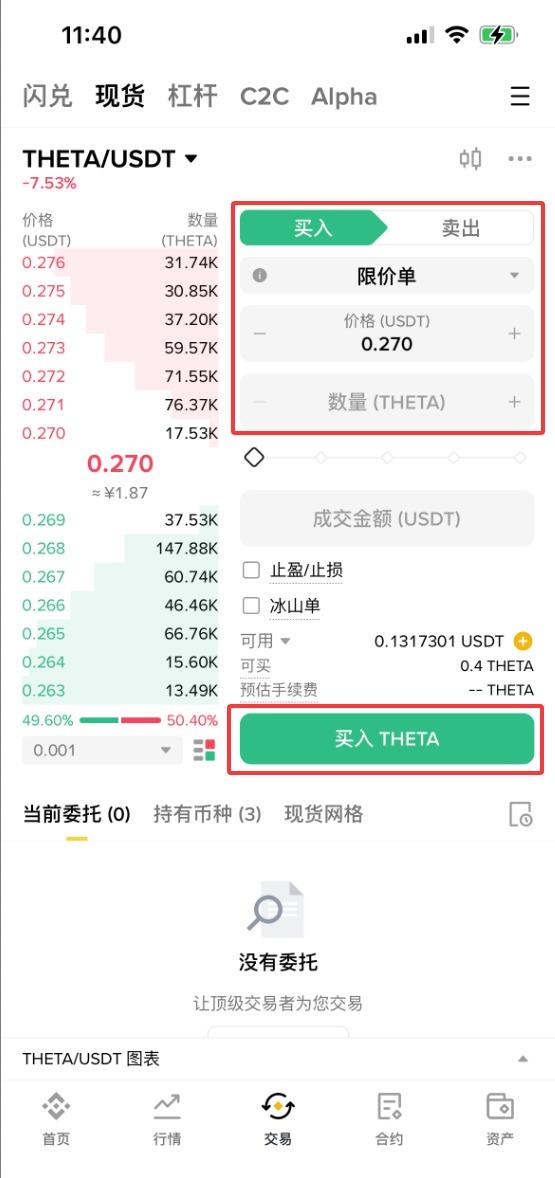
Task: Tap the yellow plus to add USDT
Action: coord(523,642)
